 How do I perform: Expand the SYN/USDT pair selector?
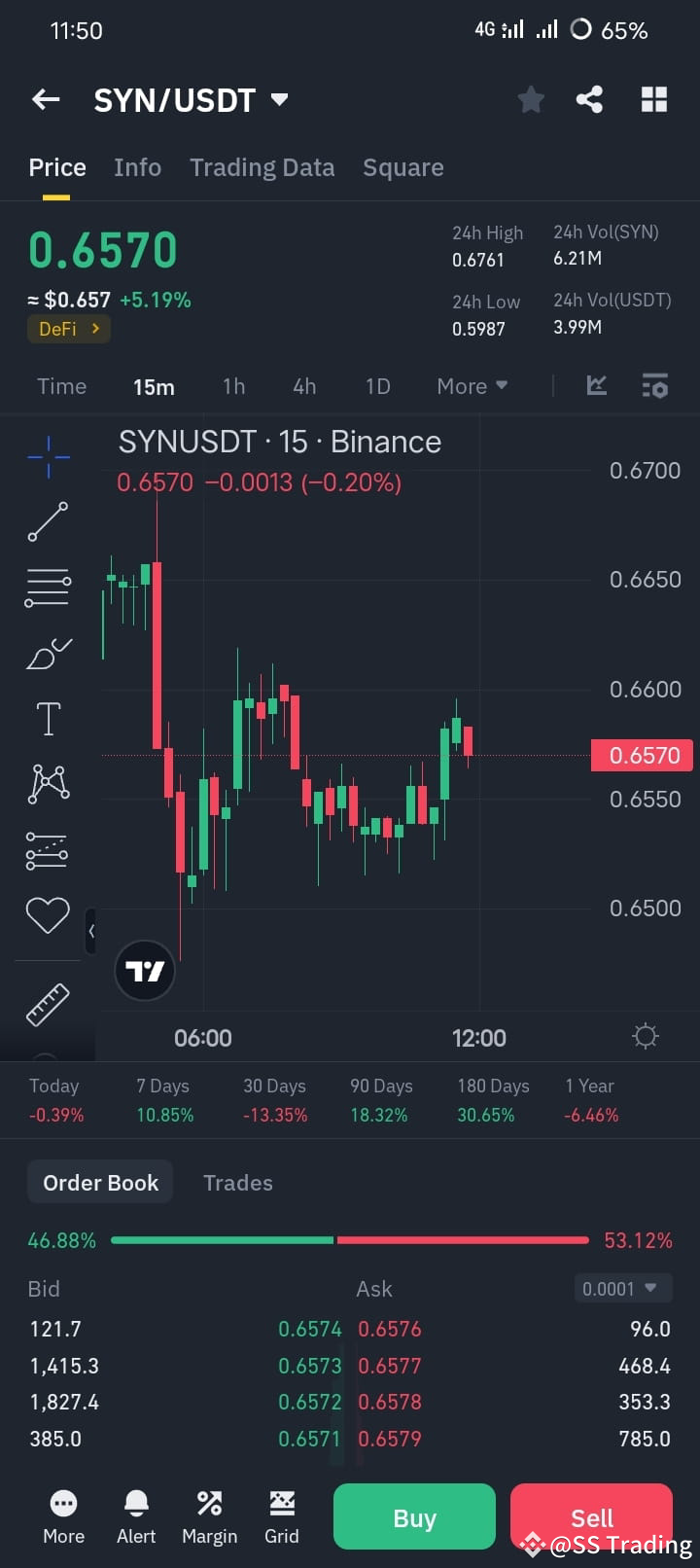tap(278, 99)
